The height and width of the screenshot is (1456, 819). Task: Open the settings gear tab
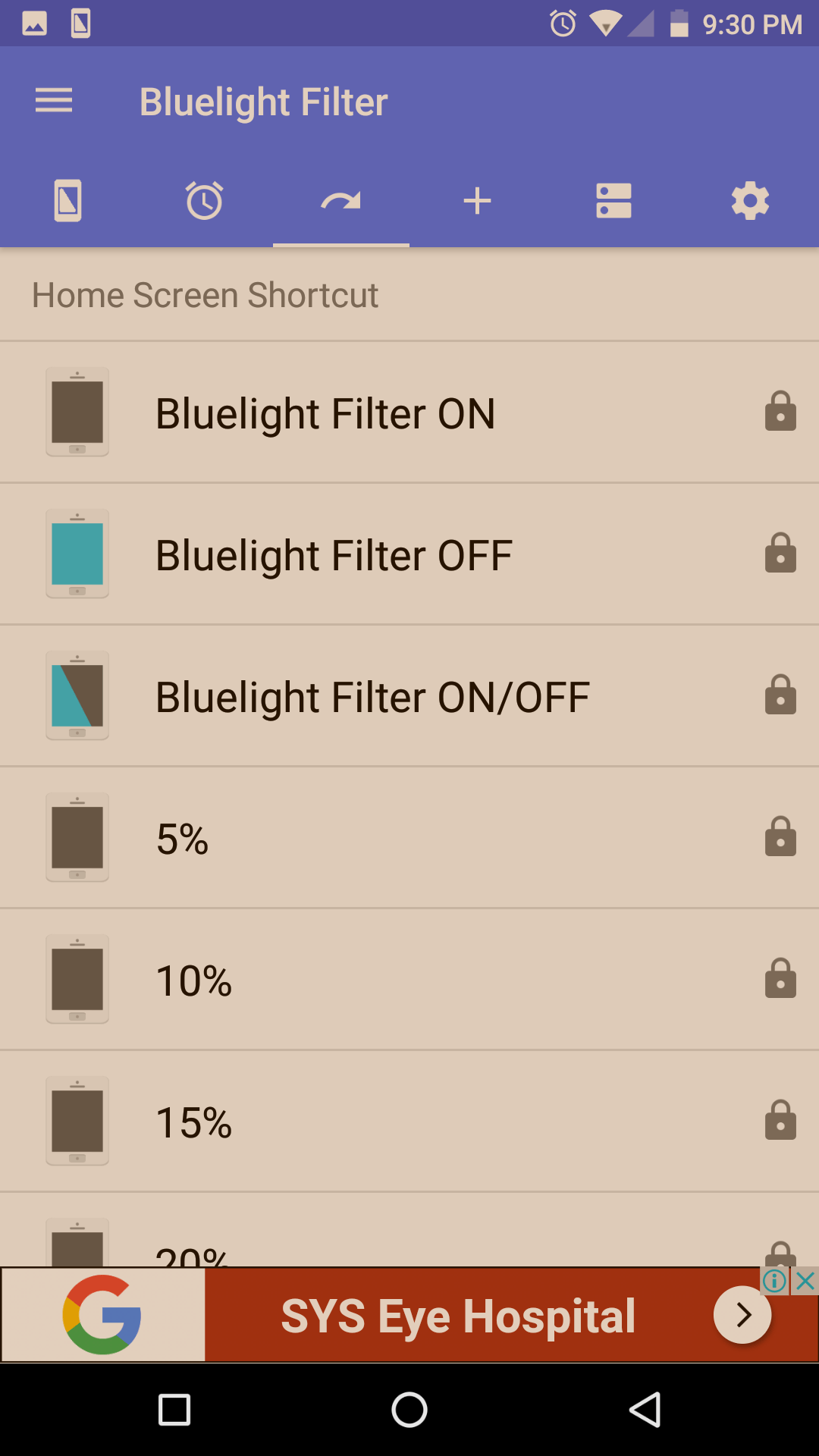(x=751, y=201)
